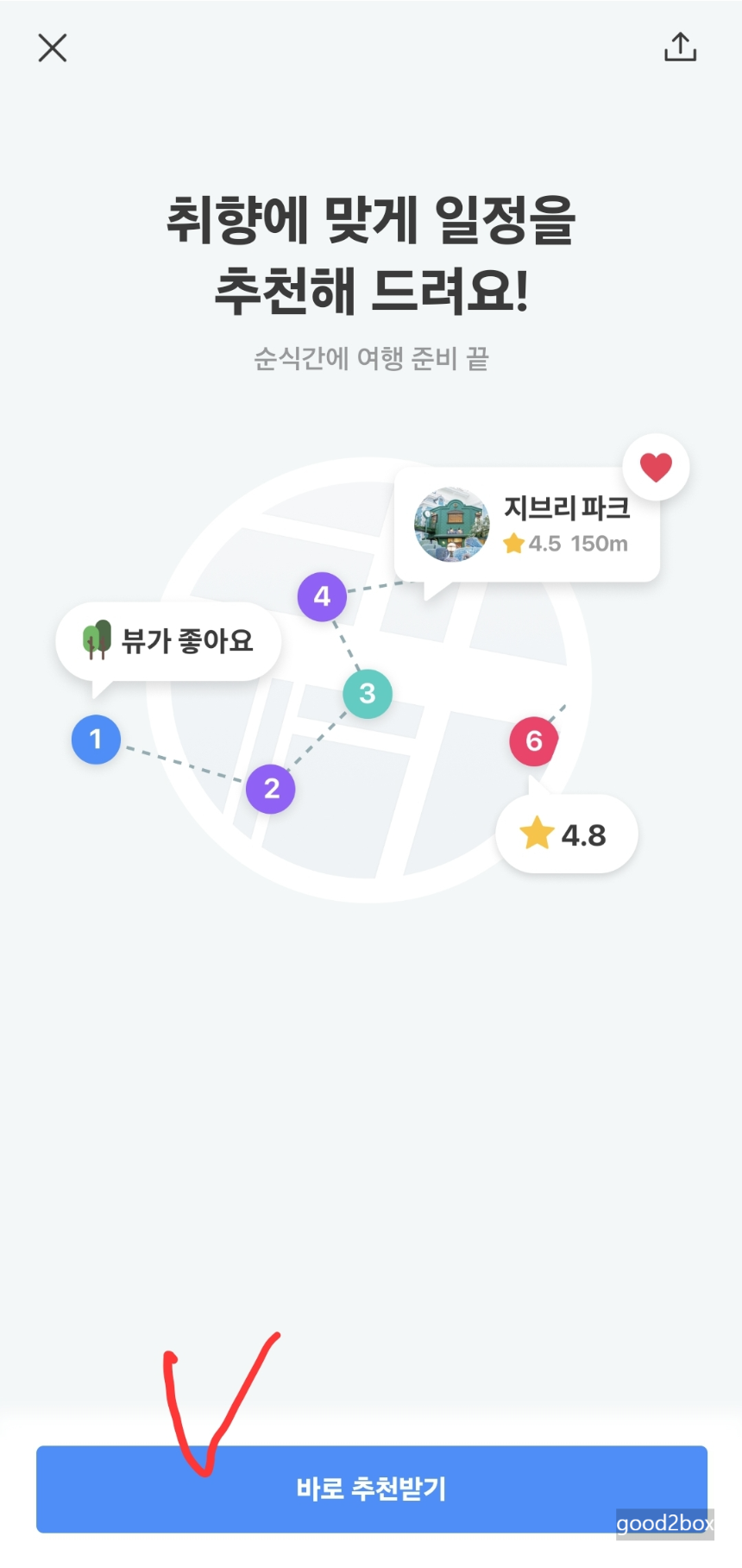Select the teal marker numbered 3
The image size is (742, 1568).
tap(368, 692)
